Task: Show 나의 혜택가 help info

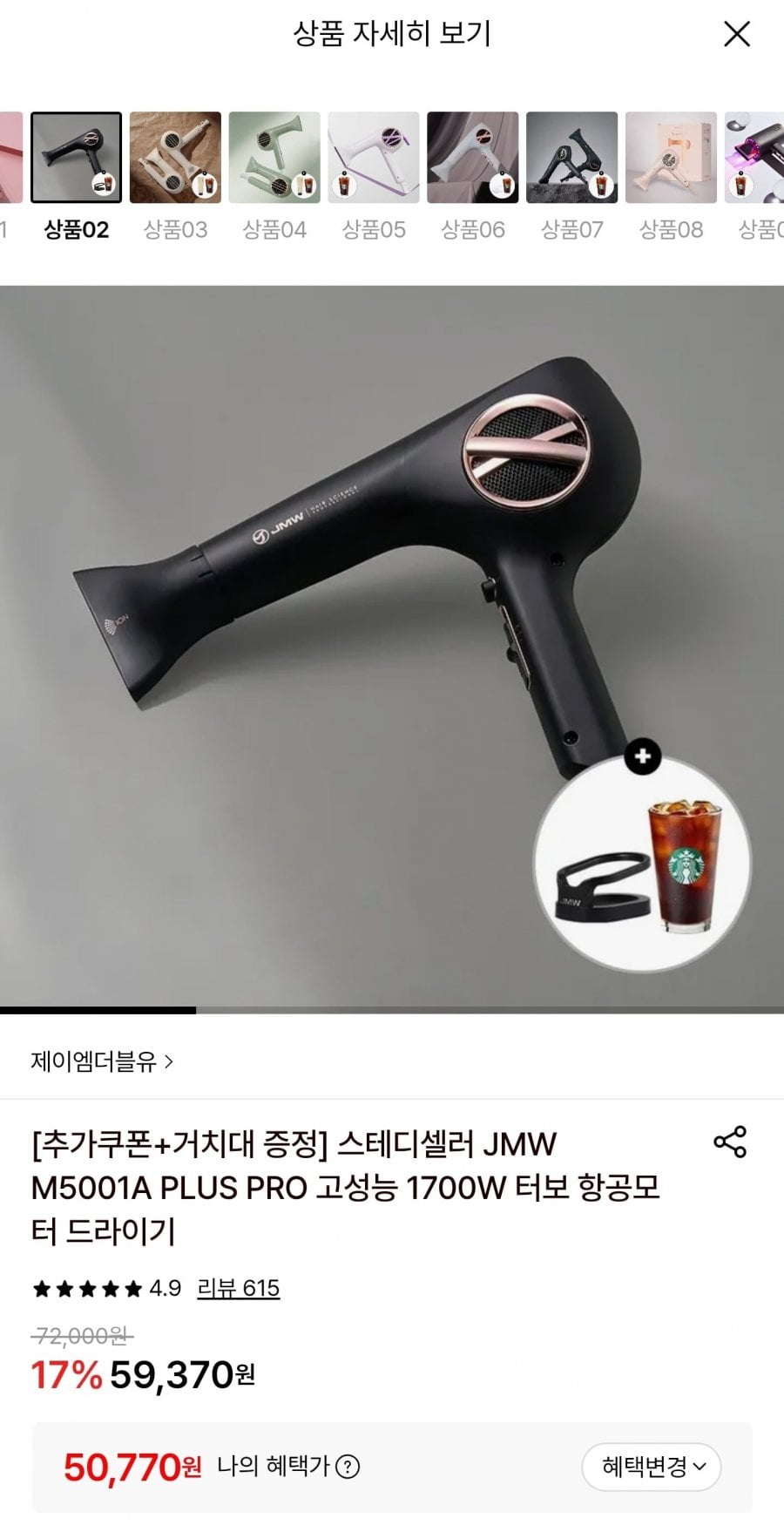Action: [x=348, y=1467]
